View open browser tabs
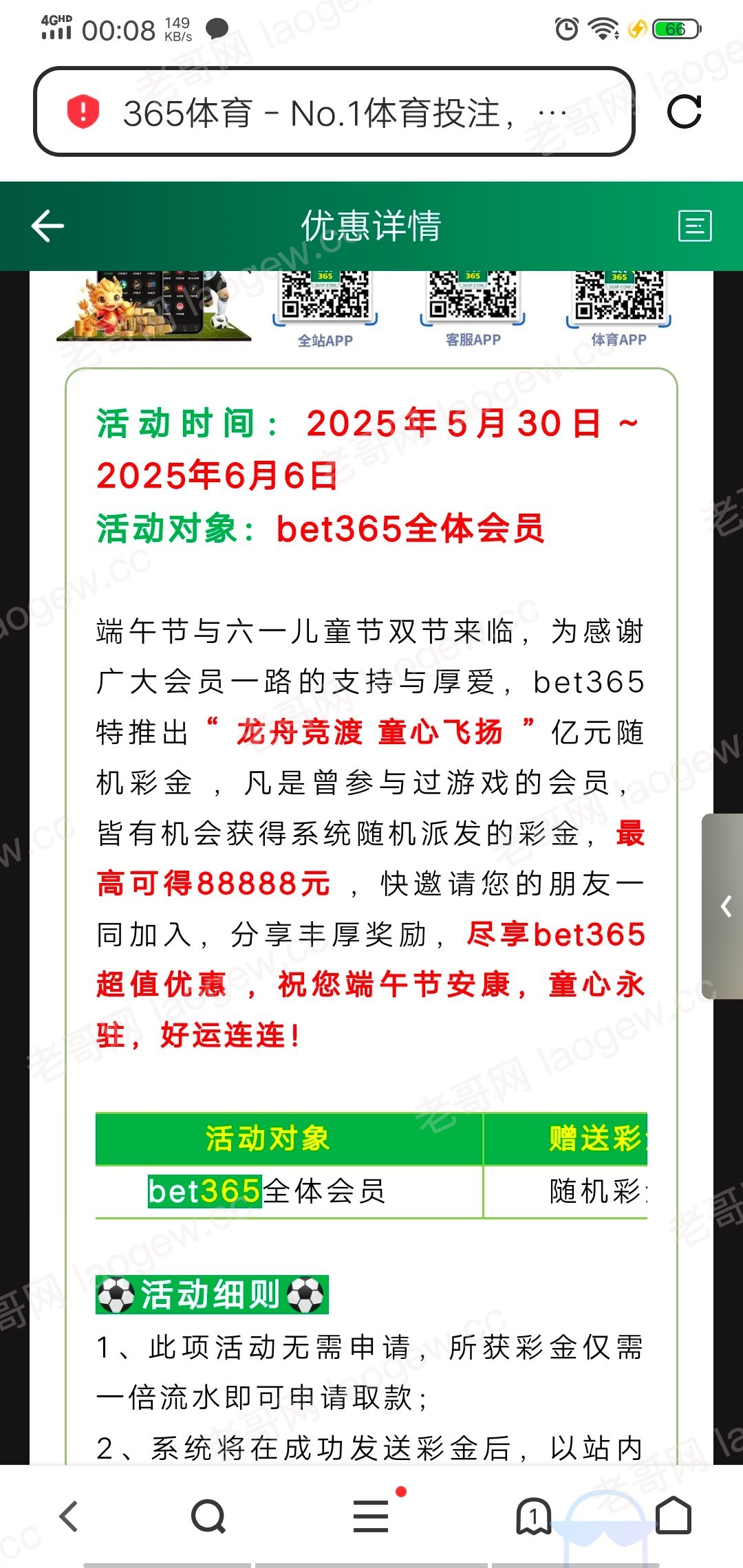The image size is (743, 1568). coord(533,1516)
